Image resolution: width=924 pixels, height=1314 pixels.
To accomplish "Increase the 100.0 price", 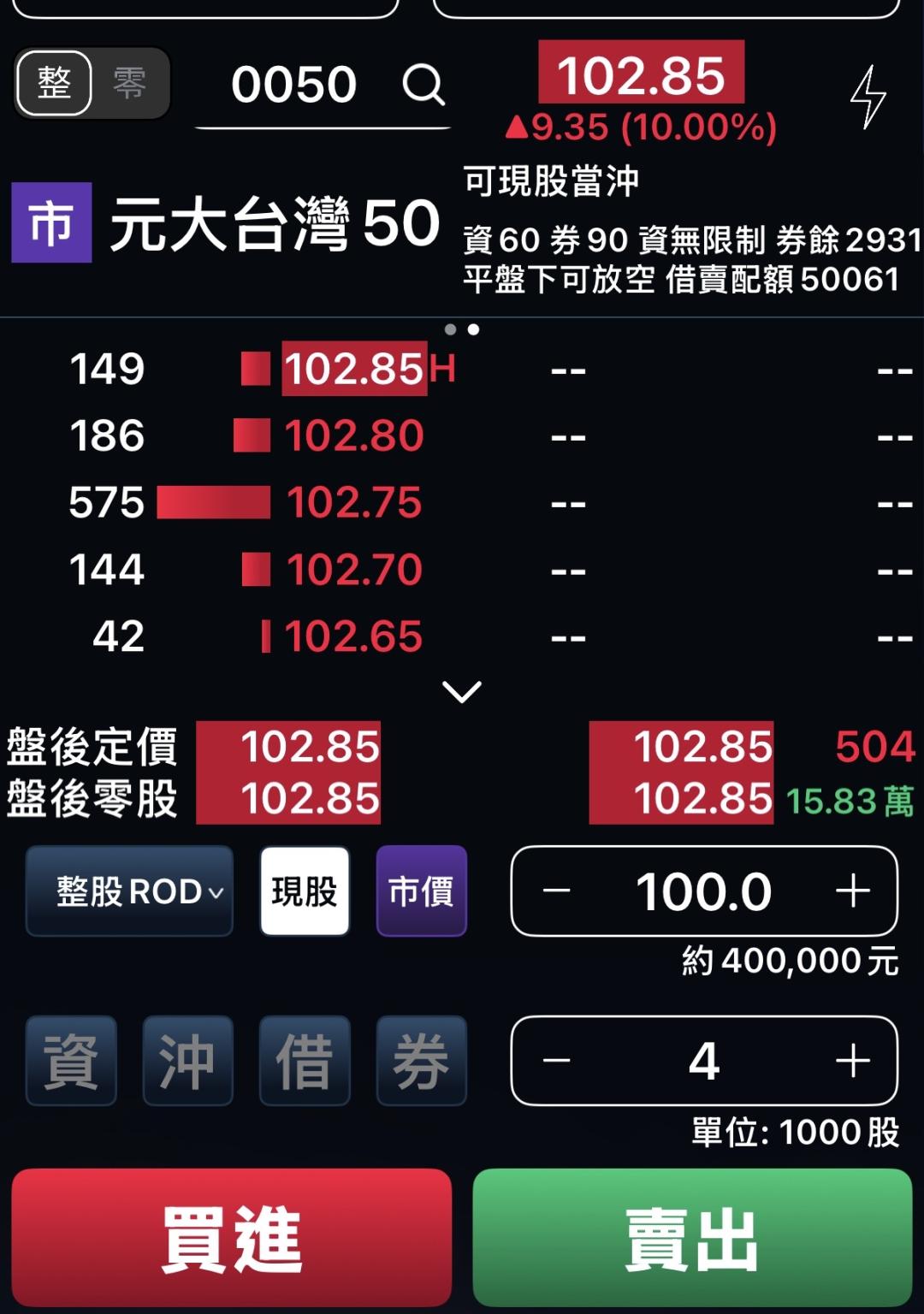I will pos(853,891).
